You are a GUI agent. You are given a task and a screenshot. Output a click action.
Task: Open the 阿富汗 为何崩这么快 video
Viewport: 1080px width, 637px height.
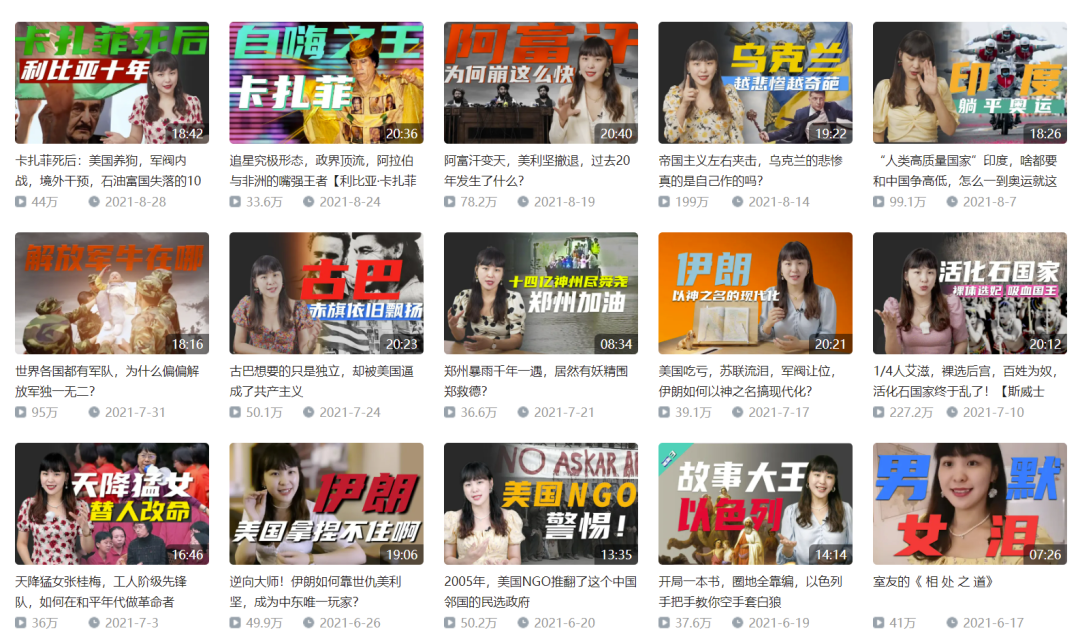pyautogui.click(x=541, y=83)
